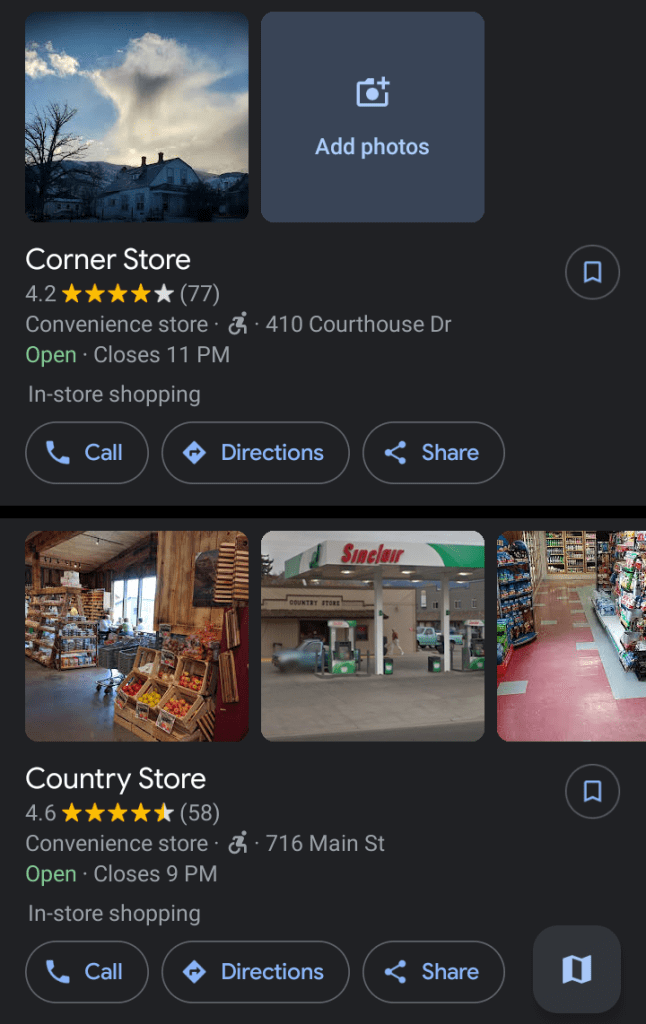View Corner Store house photo
646x1024 pixels.
coord(136,117)
